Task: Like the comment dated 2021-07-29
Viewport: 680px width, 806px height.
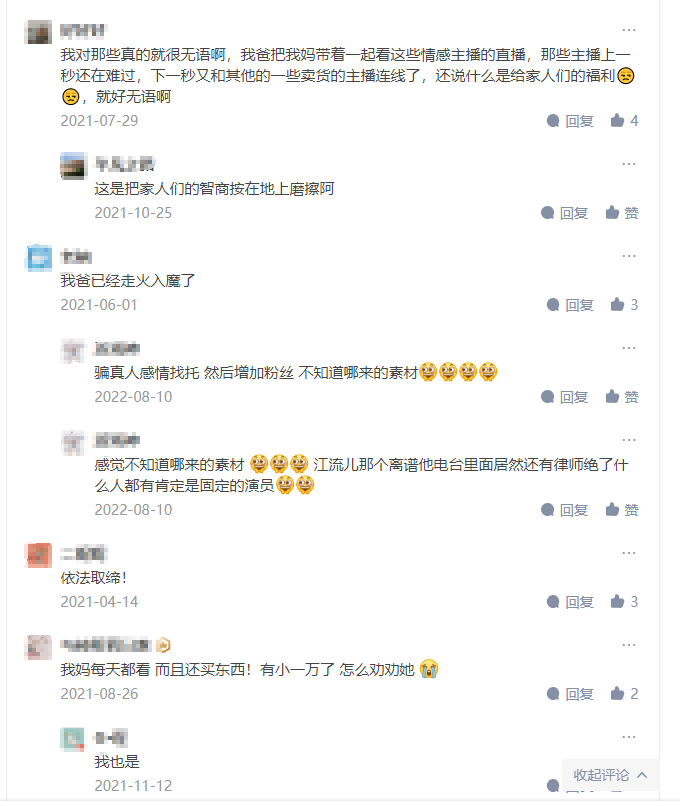Action: pos(624,121)
